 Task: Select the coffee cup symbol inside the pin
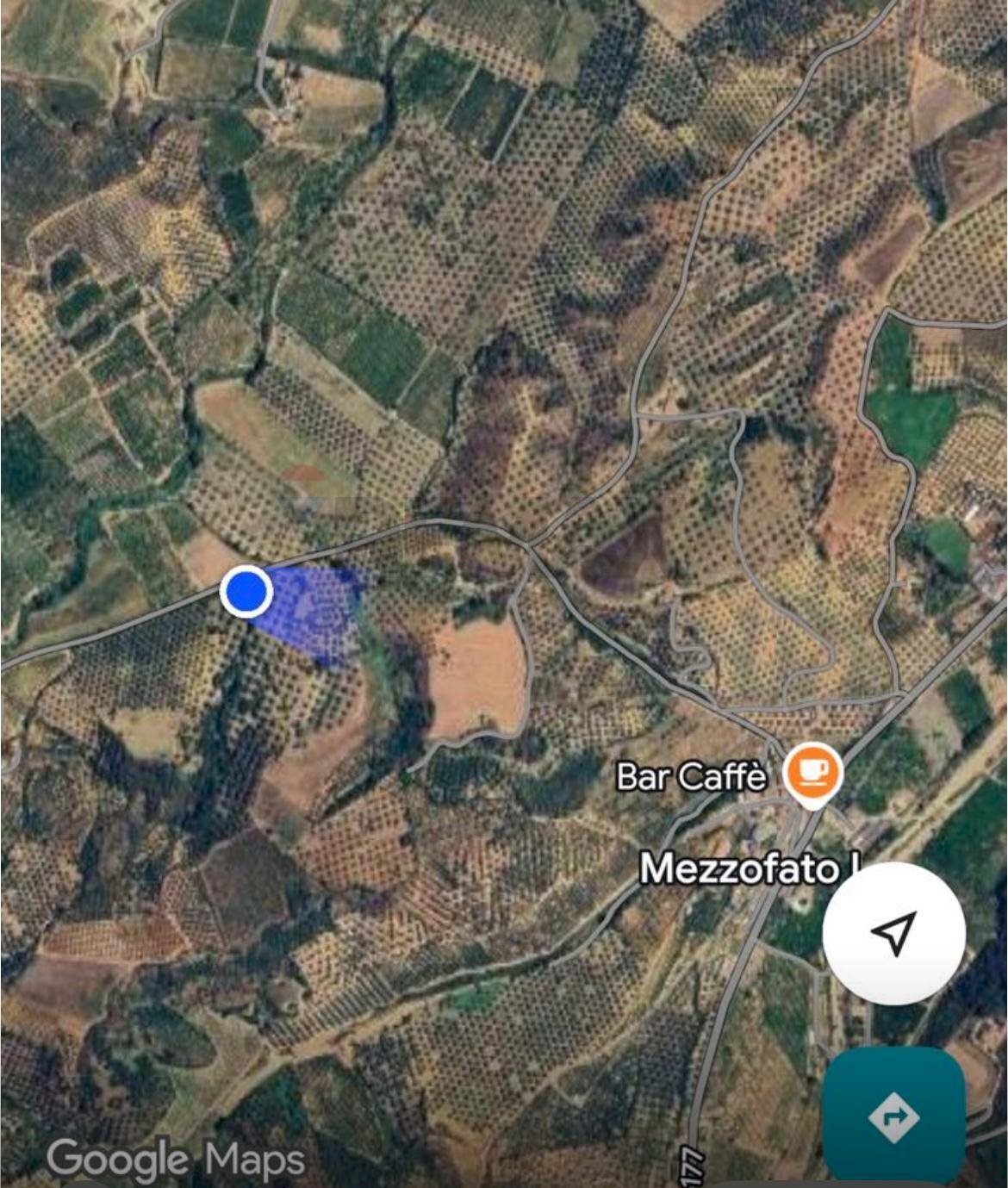point(810,769)
